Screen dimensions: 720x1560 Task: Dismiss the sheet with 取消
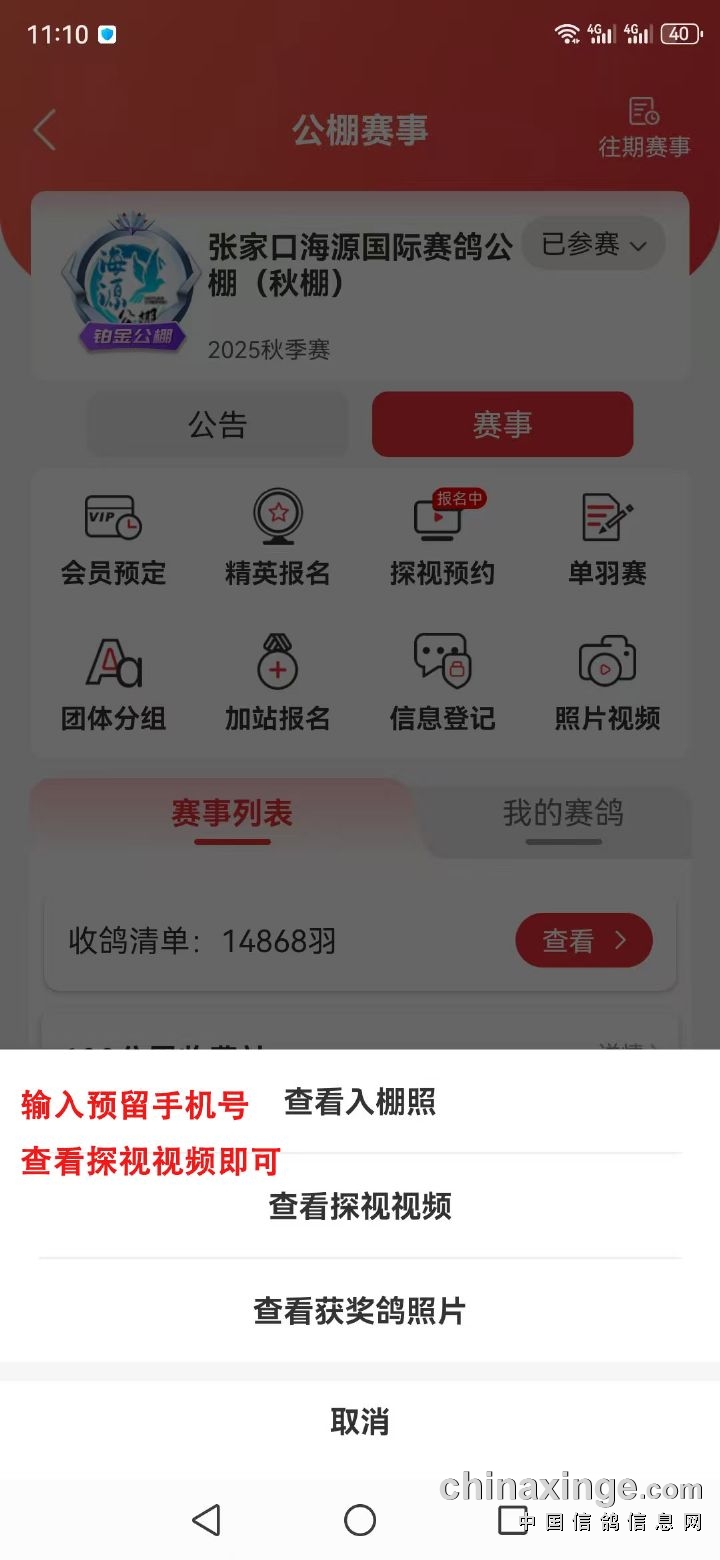coord(360,1421)
